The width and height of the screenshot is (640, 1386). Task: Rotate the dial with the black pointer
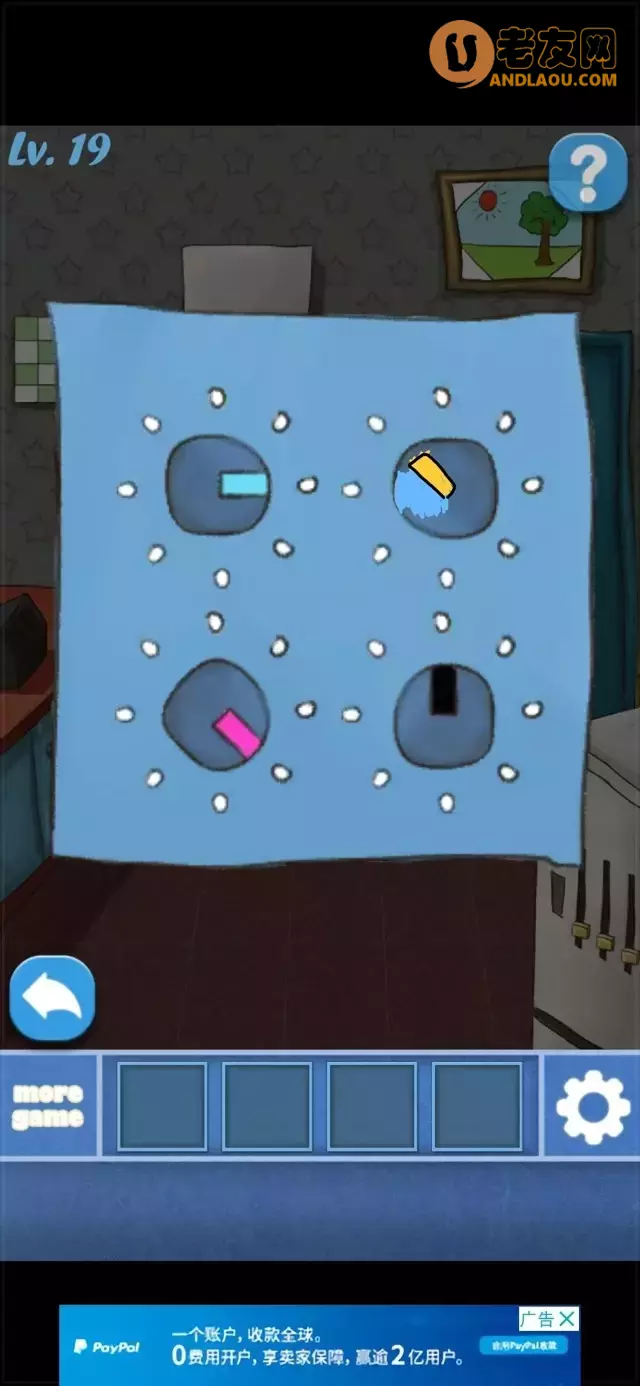tap(443, 713)
